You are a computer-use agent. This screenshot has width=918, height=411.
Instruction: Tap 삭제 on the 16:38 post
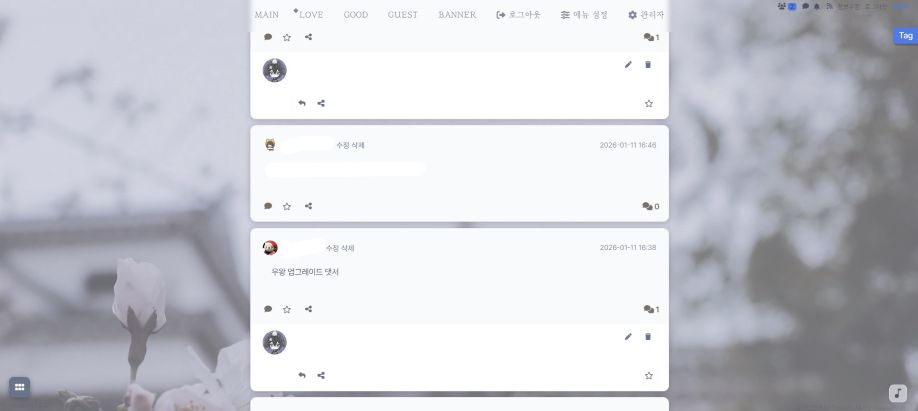(x=348, y=248)
